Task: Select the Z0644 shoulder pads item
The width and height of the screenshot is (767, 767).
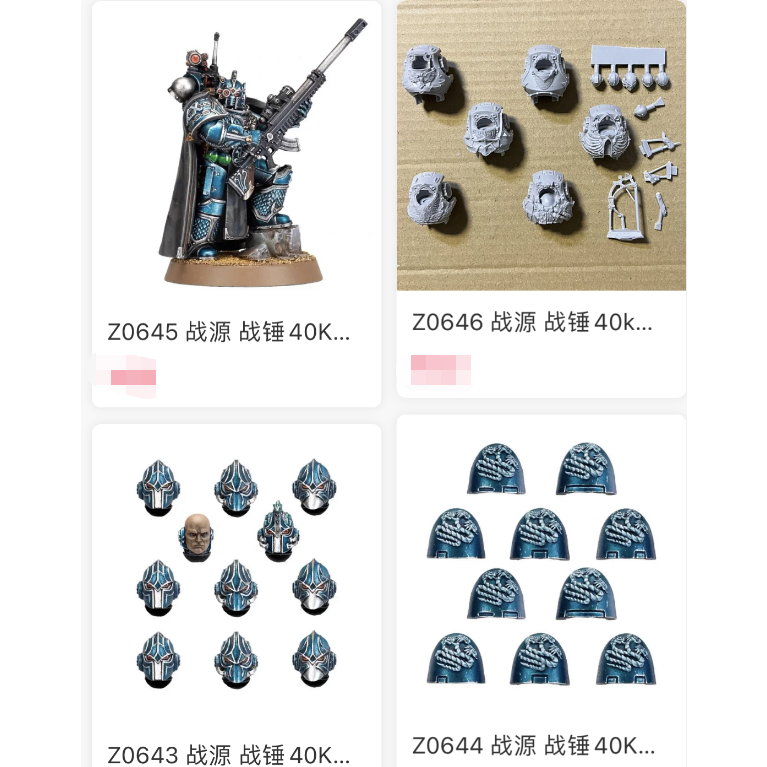Action: pyautogui.click(x=541, y=570)
